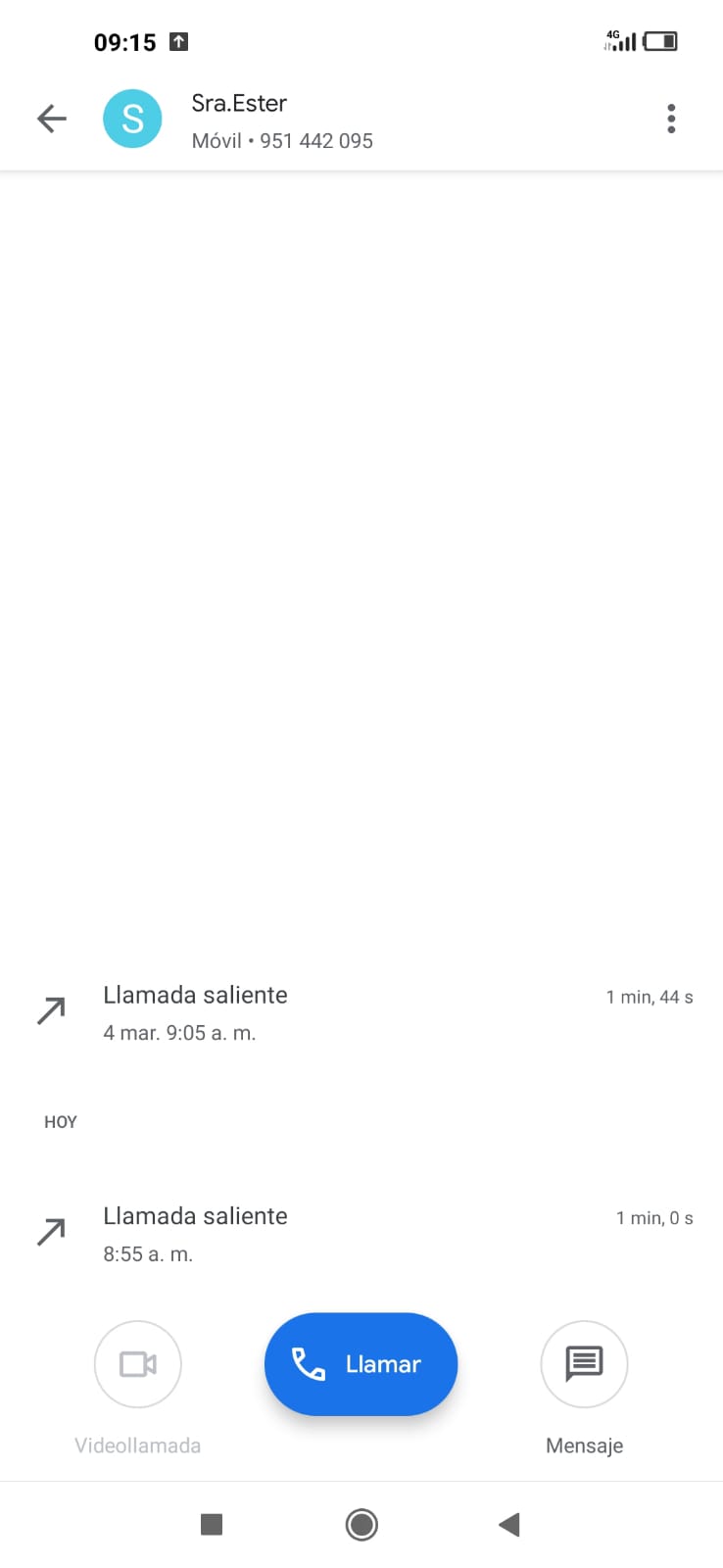Screen dimensions: 723x1568
Task: Open the three-dot overflow menu
Action: (x=671, y=119)
